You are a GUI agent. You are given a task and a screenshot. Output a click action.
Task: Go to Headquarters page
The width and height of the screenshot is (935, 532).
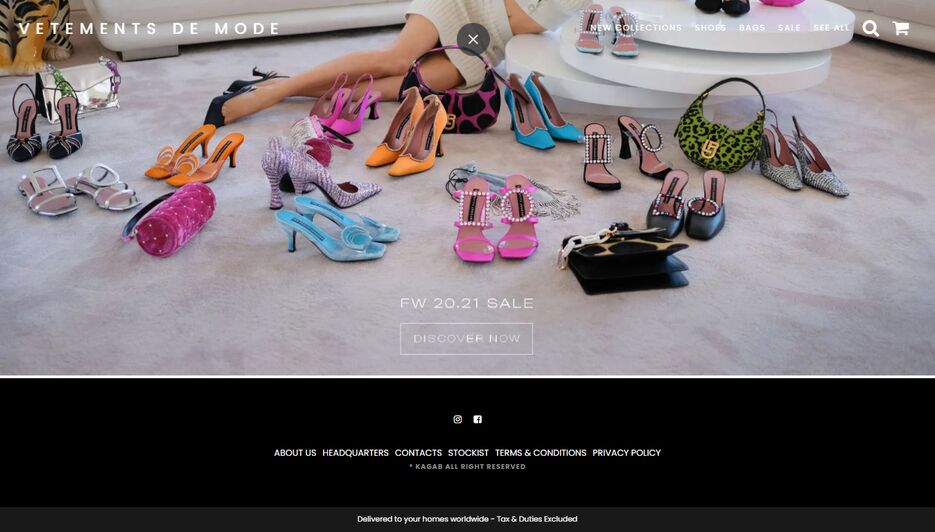pos(355,453)
